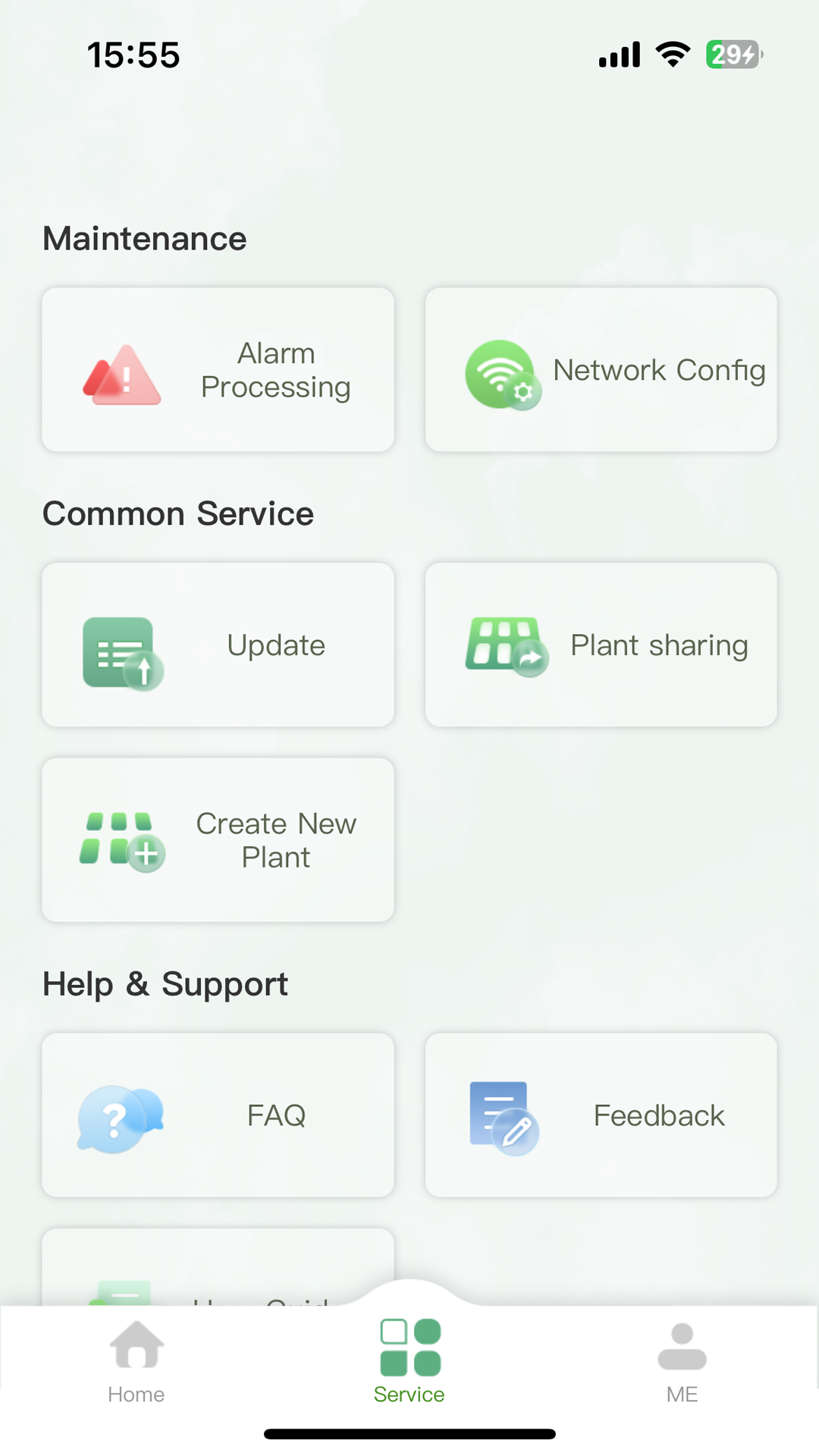
Task: Open Network Config settings
Action: [601, 370]
